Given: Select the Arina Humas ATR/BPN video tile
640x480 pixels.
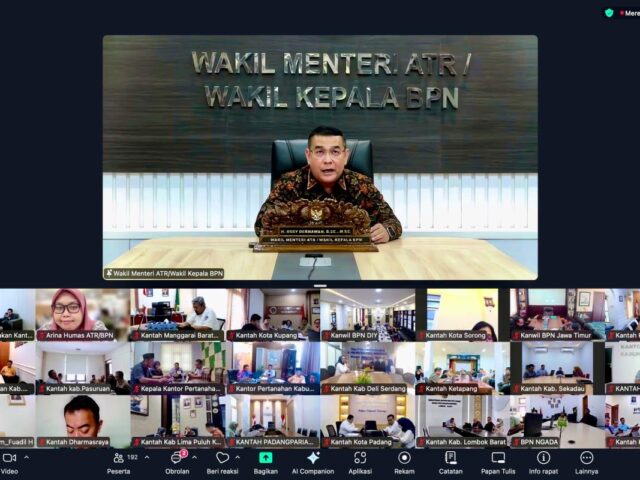Looking at the screenshot, I should tap(82, 313).
